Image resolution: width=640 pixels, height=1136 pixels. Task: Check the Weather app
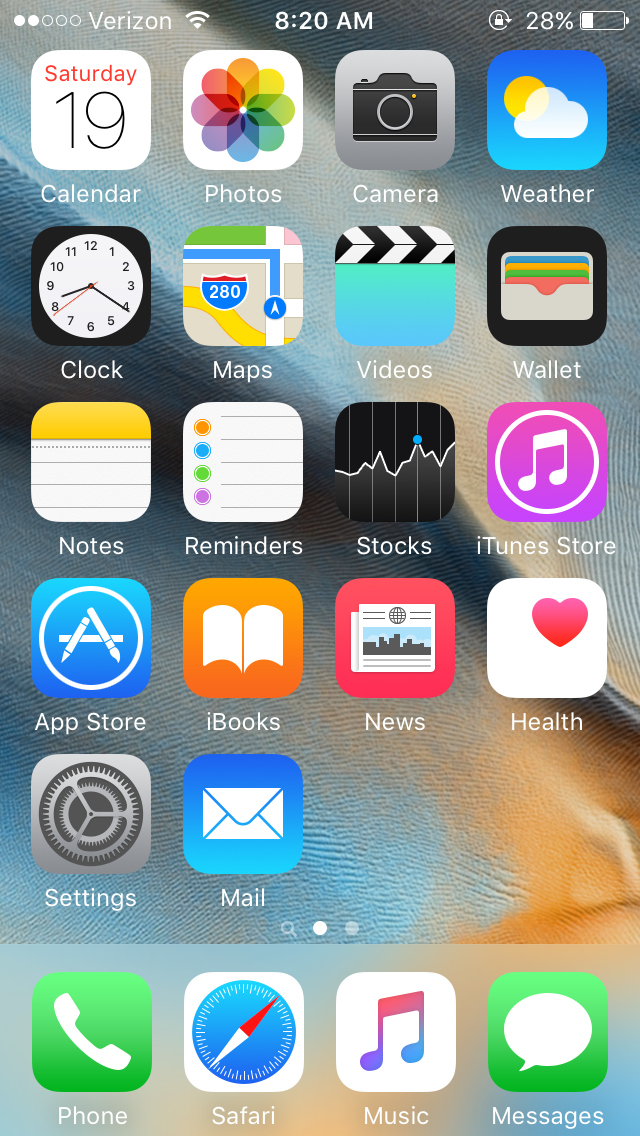(547, 110)
